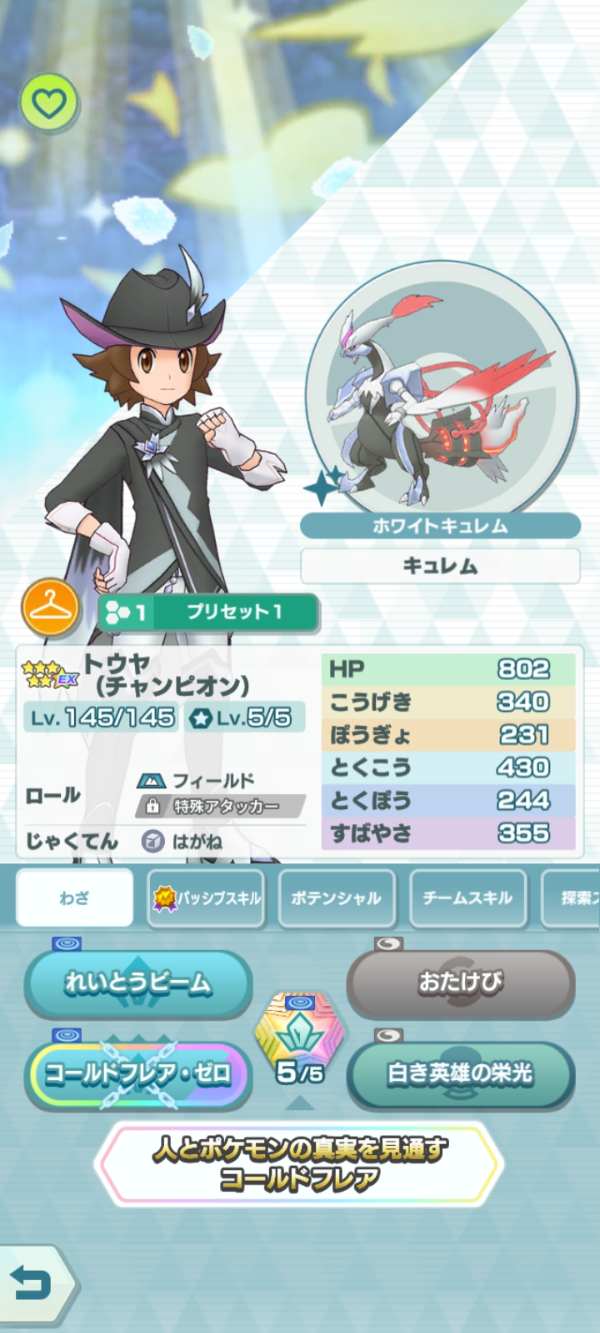
Task: View the コールドフレア sync move banner
Action: 299,1164
